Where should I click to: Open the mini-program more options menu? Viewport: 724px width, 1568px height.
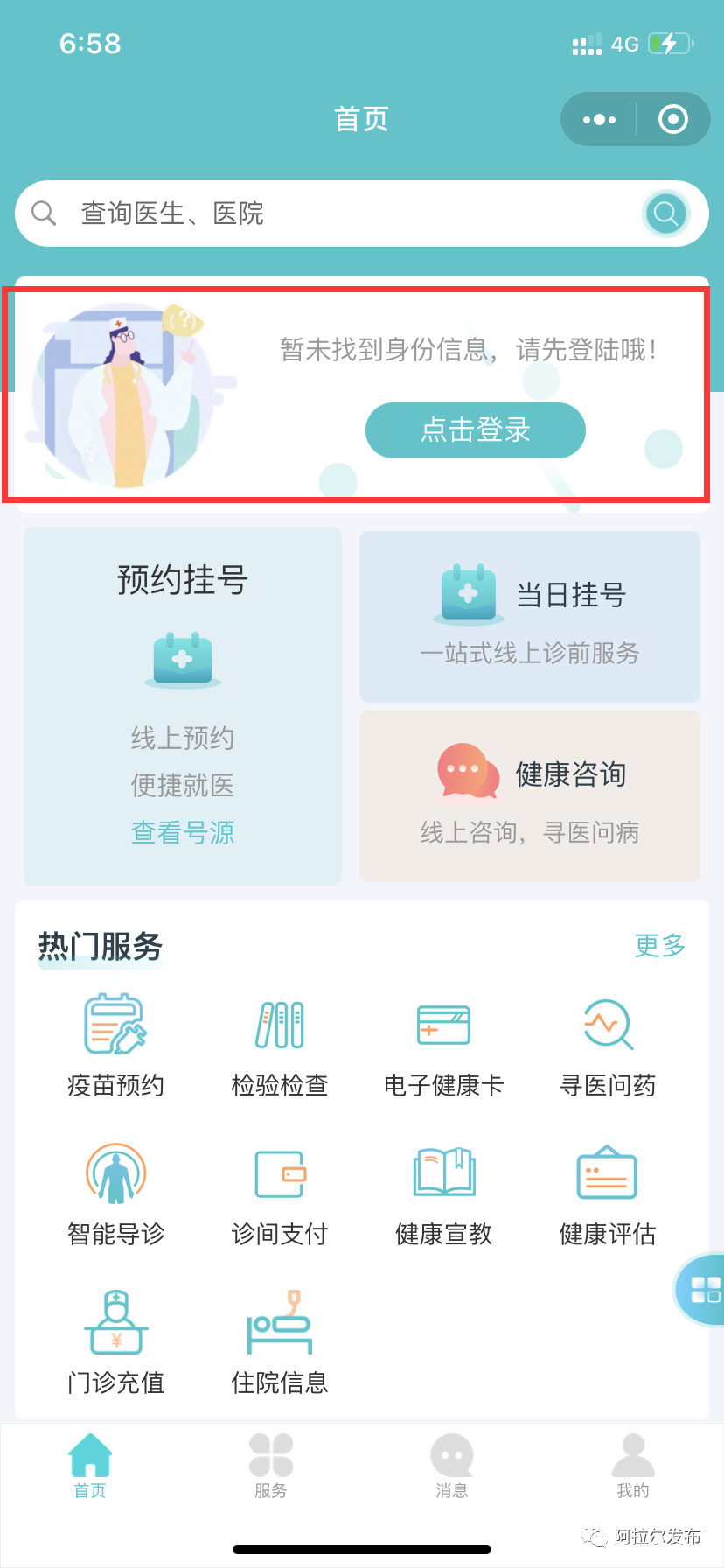[x=598, y=119]
